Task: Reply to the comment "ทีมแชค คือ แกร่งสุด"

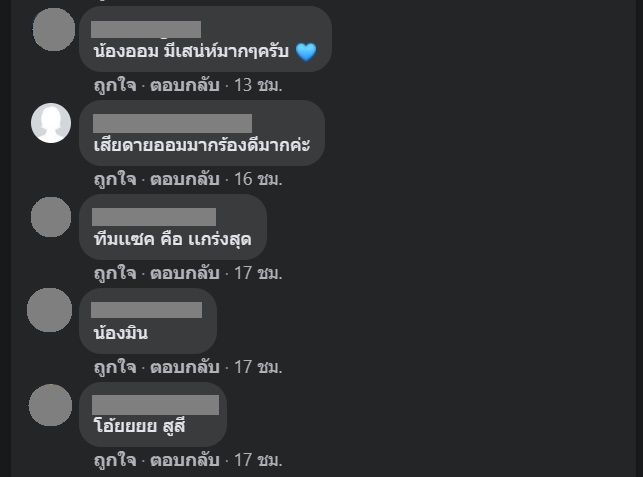Action: point(185,273)
